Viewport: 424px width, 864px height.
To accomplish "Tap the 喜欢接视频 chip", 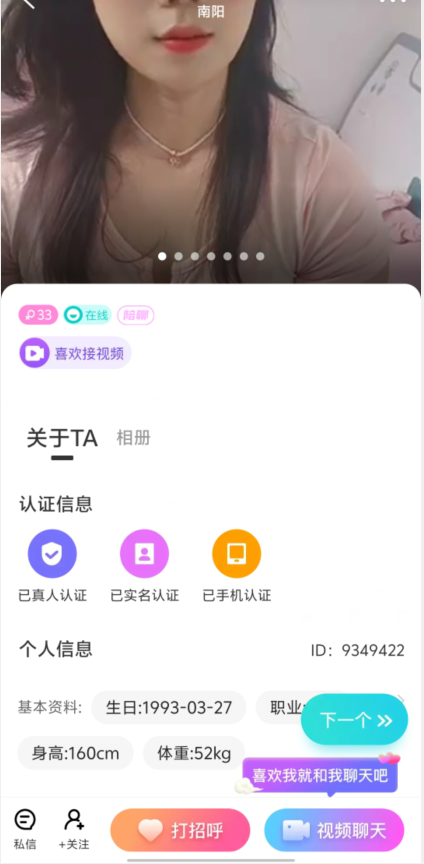I will 76,353.
